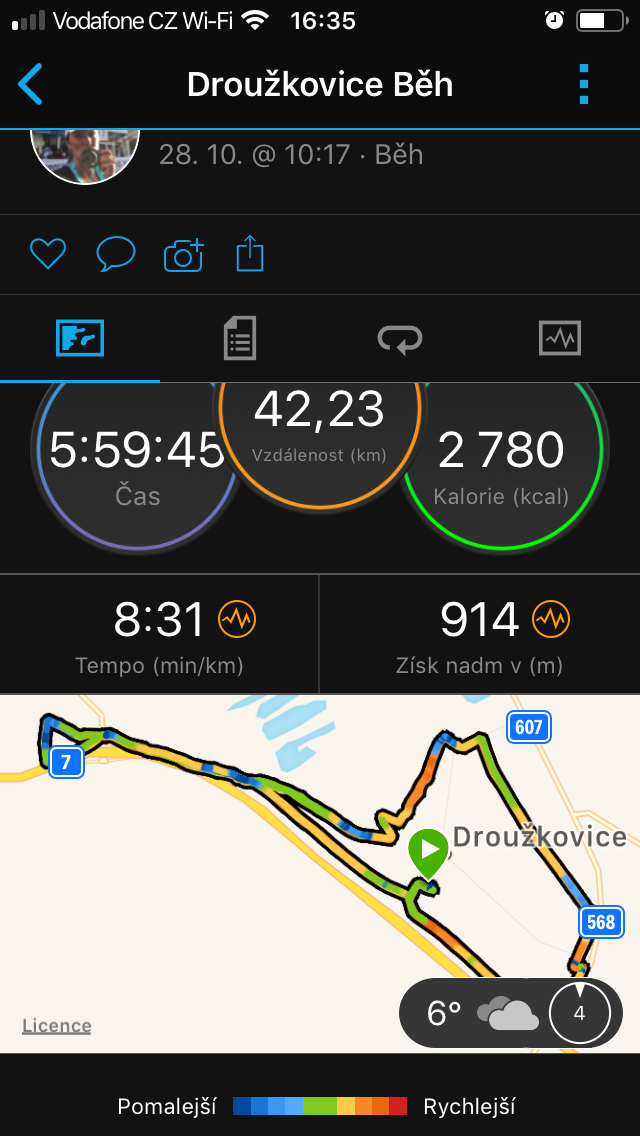Viewport: 640px width, 1136px height.
Task: Open the profile photo avatar
Action: 86,155
